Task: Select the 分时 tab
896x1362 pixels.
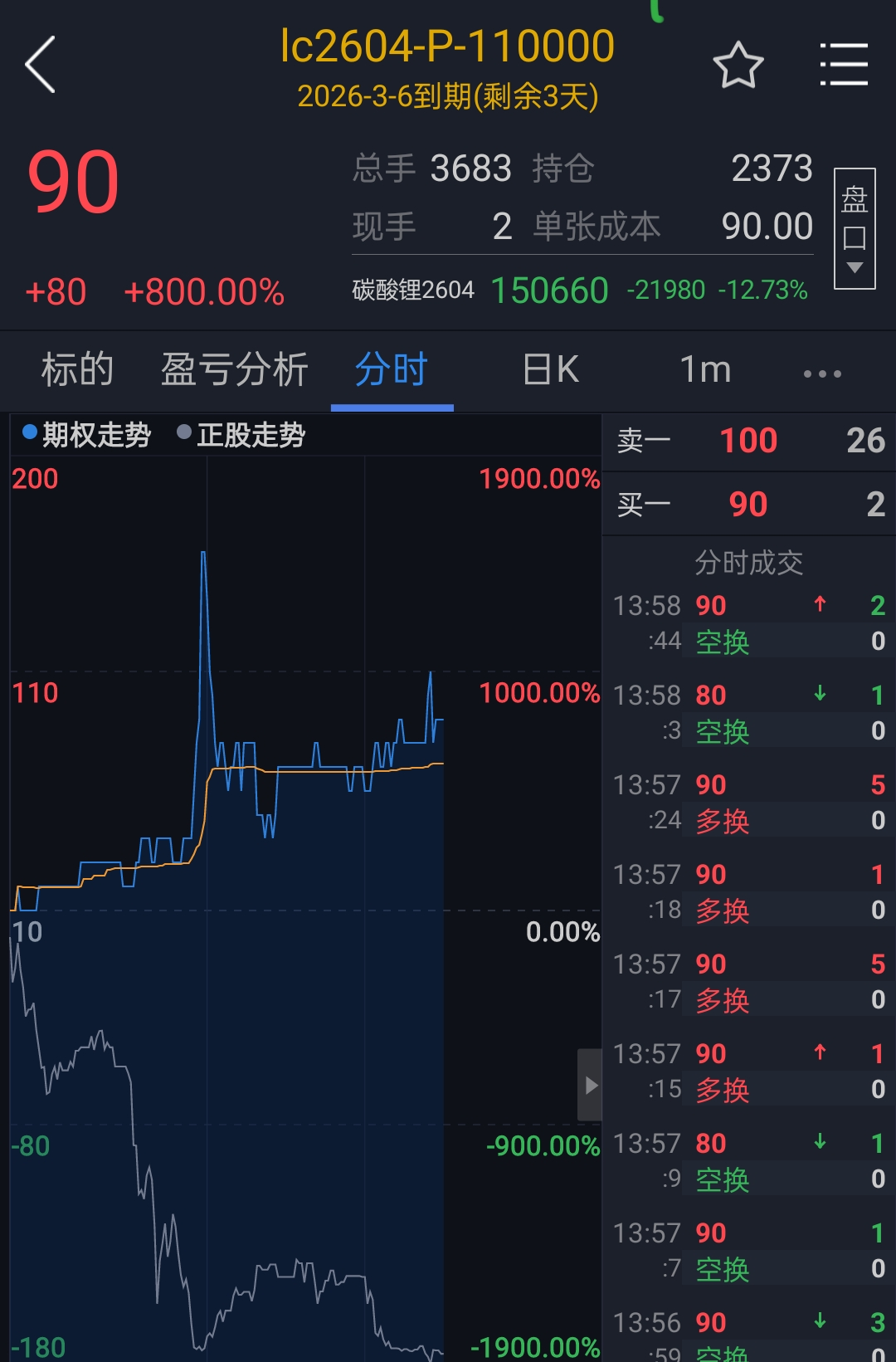Action: point(392,370)
